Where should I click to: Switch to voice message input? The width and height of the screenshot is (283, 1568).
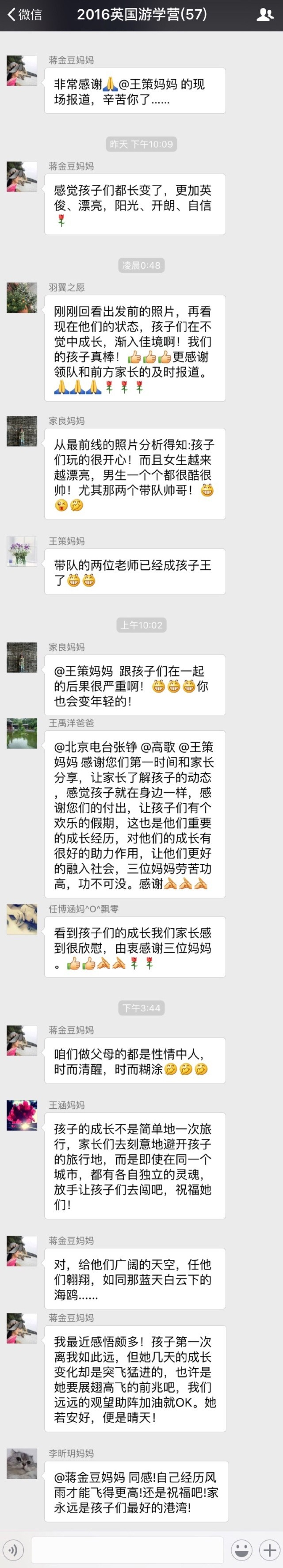click(13, 1549)
